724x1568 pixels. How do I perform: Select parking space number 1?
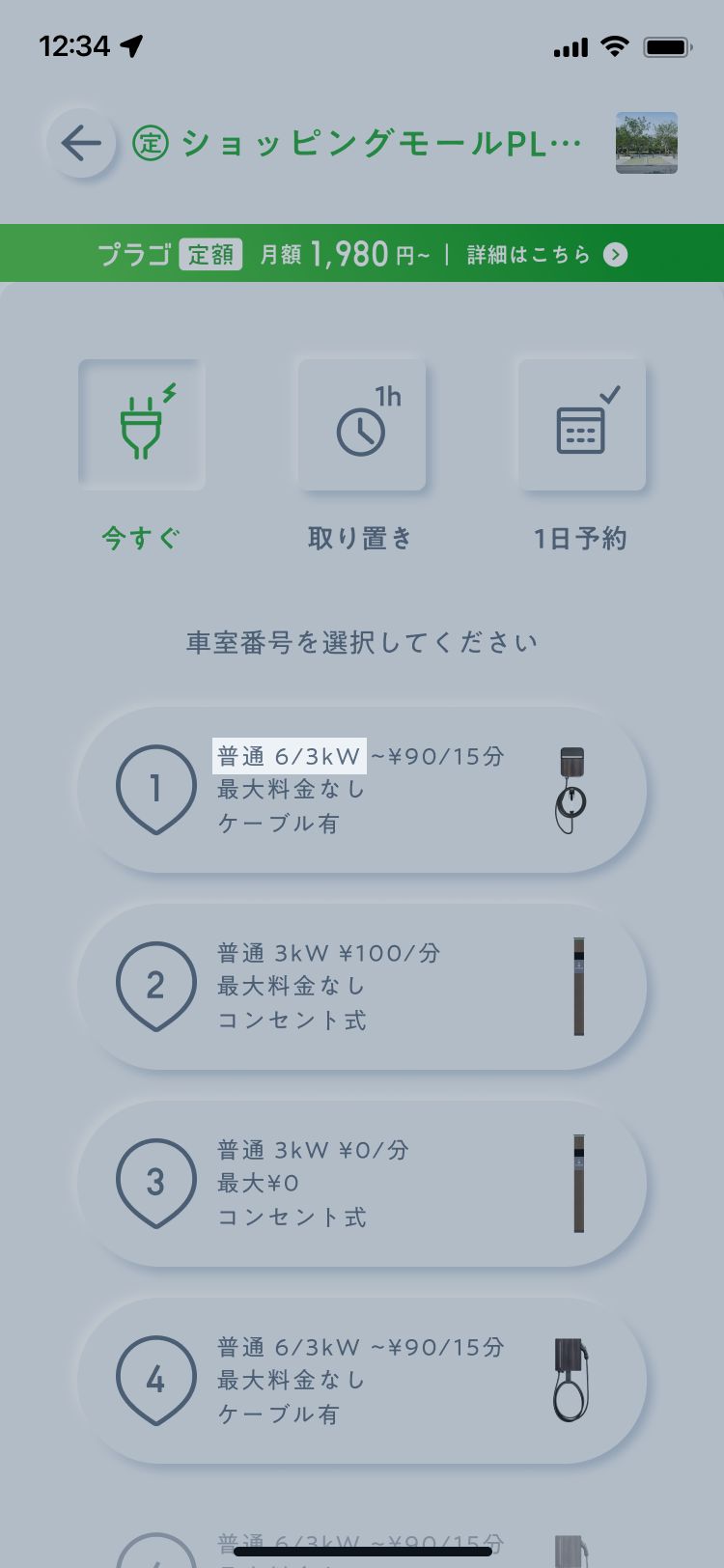point(362,790)
